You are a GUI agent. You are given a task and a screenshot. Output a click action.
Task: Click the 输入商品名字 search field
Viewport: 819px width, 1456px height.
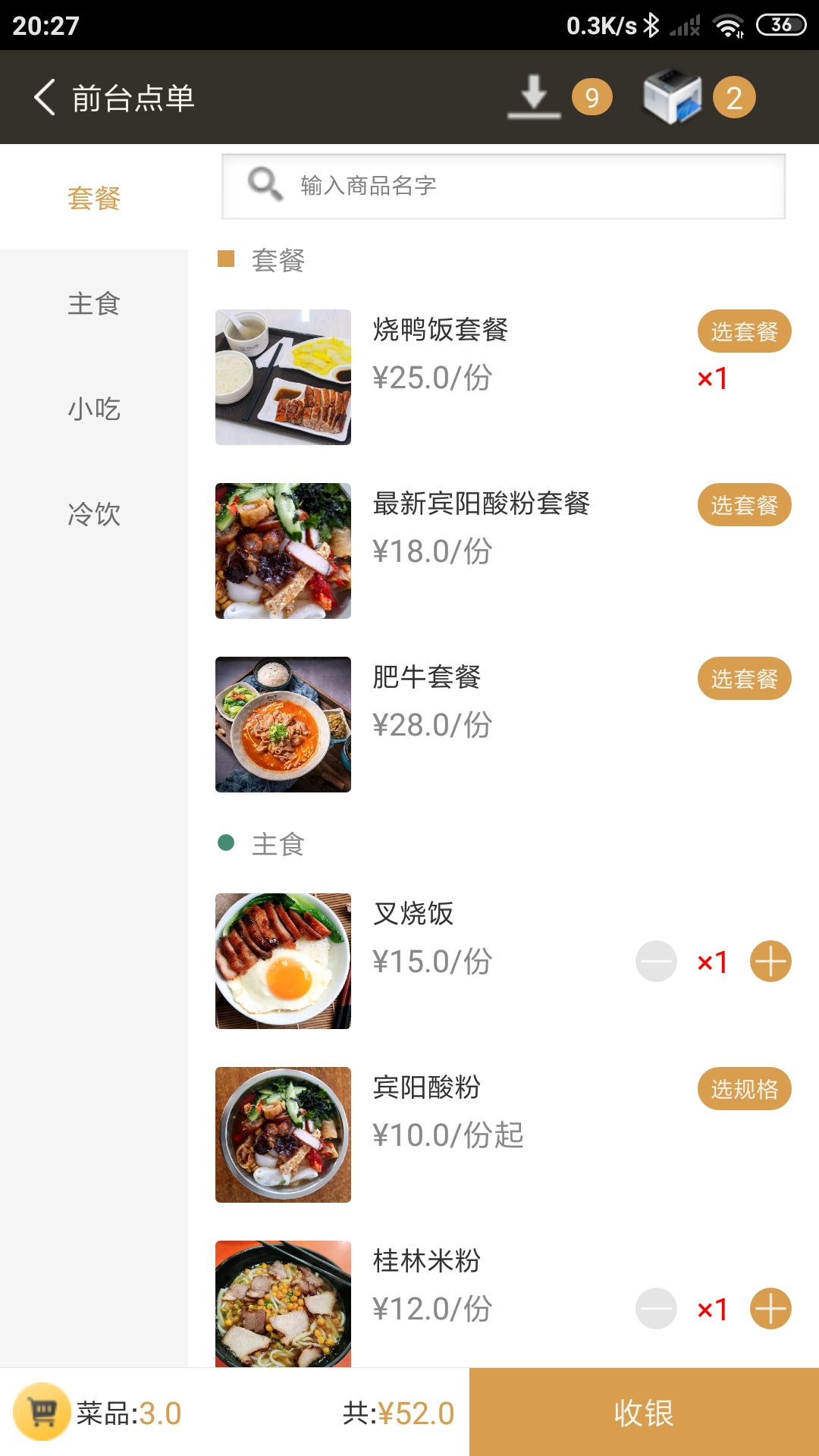coord(455,184)
